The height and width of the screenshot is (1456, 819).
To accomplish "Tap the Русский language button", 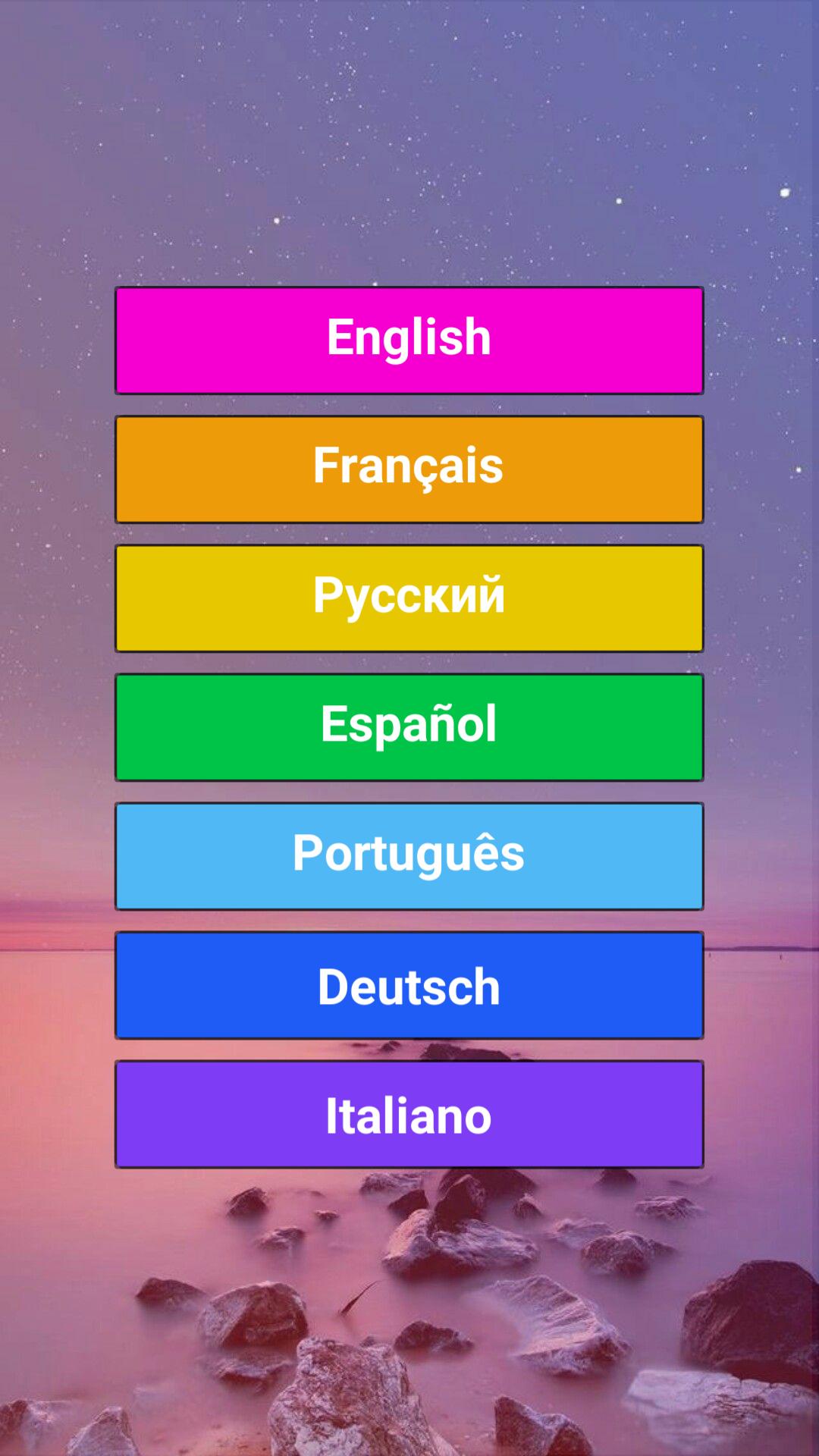I will click(x=409, y=598).
